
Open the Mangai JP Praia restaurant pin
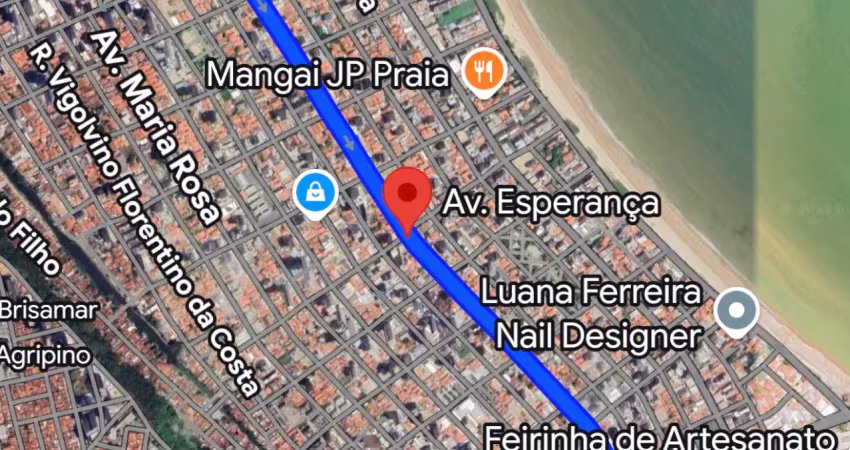pyautogui.click(x=485, y=71)
